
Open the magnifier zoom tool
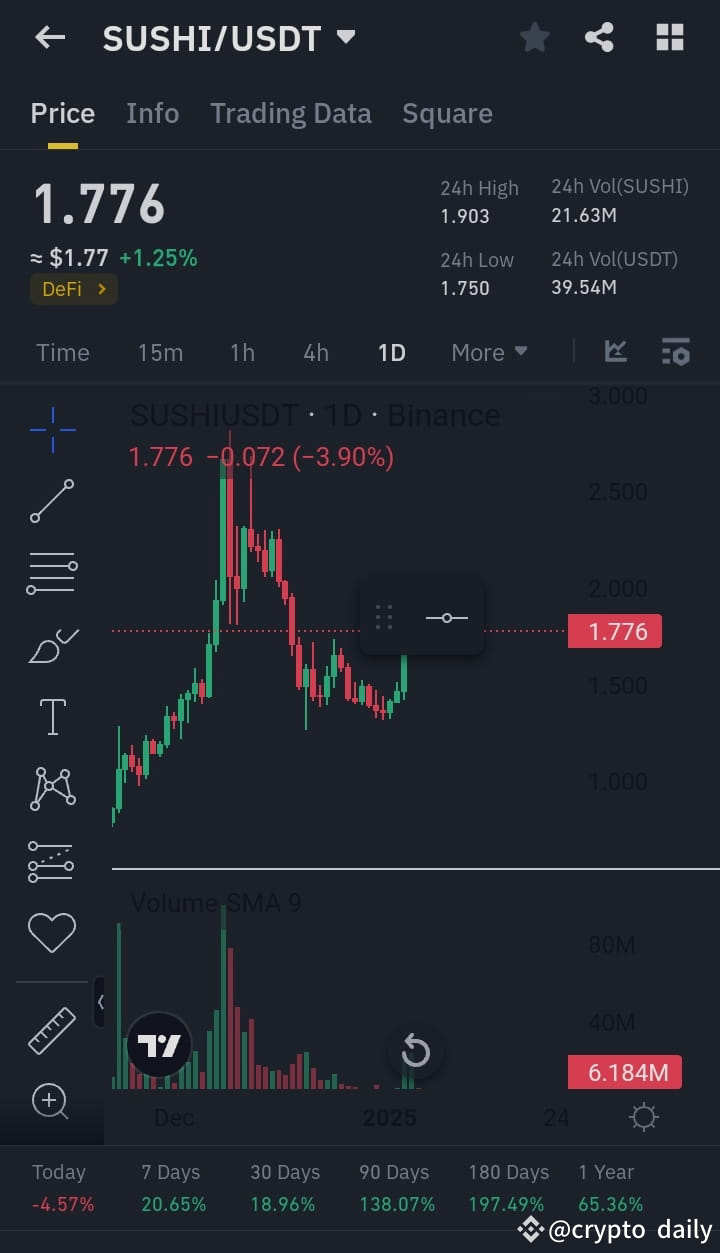(x=50, y=1100)
